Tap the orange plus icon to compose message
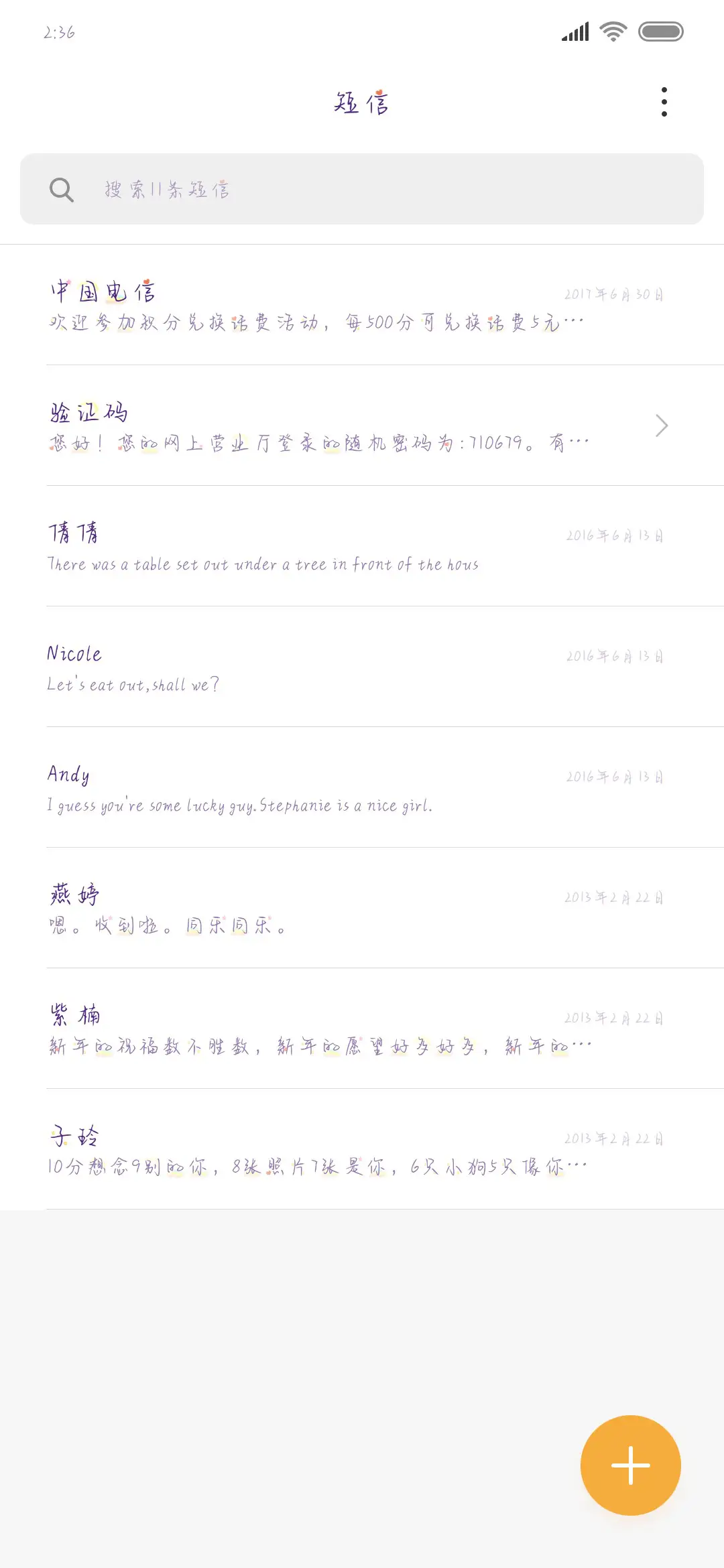The width and height of the screenshot is (724, 1568). (x=630, y=1464)
